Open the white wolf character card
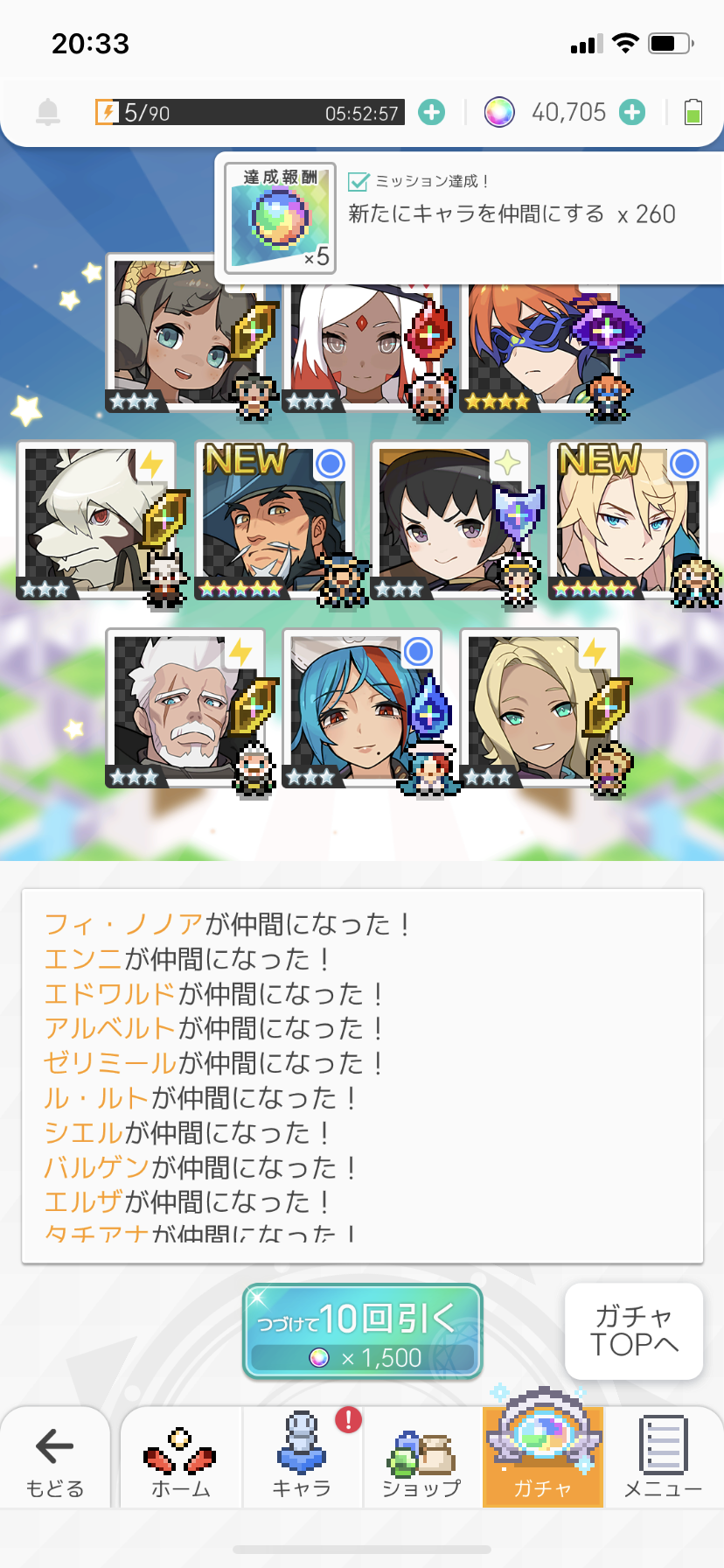The width and height of the screenshot is (724, 1568). tap(96, 521)
